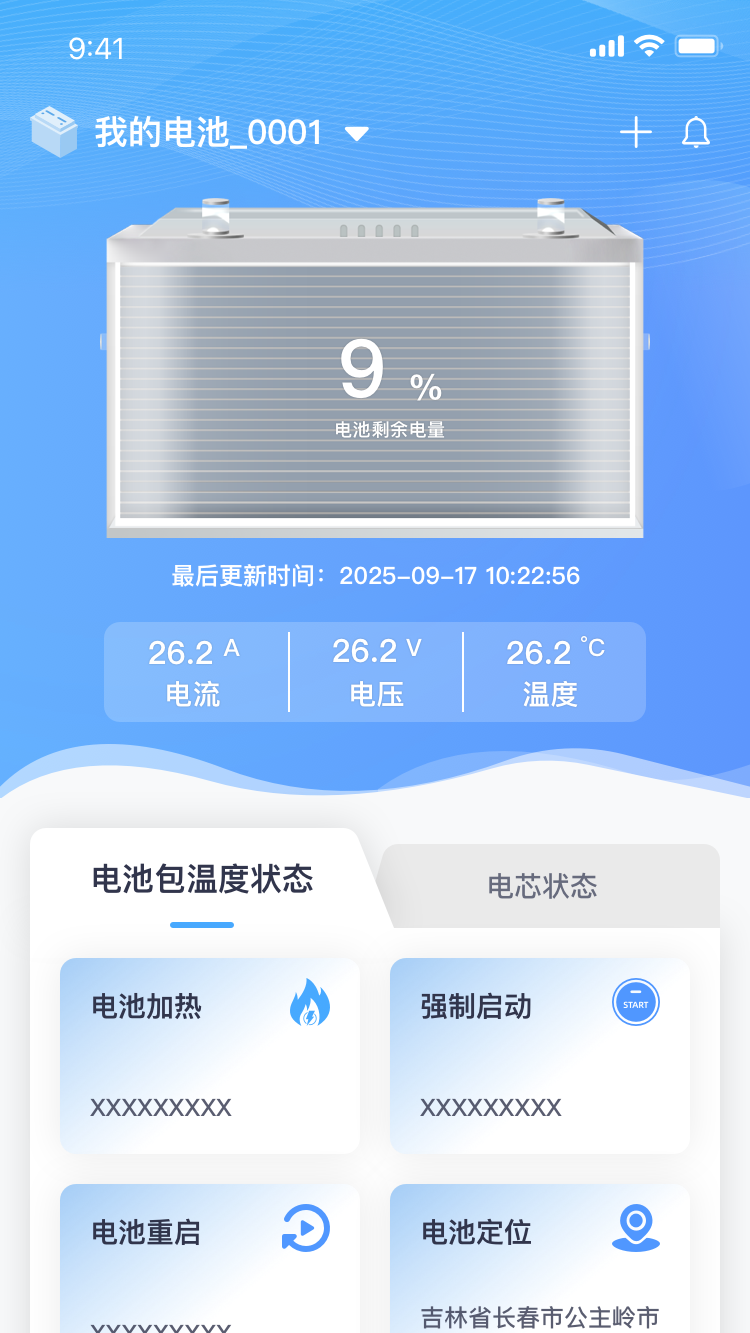Tap the plus icon to add a battery
The image size is (750, 1333).
click(x=636, y=131)
